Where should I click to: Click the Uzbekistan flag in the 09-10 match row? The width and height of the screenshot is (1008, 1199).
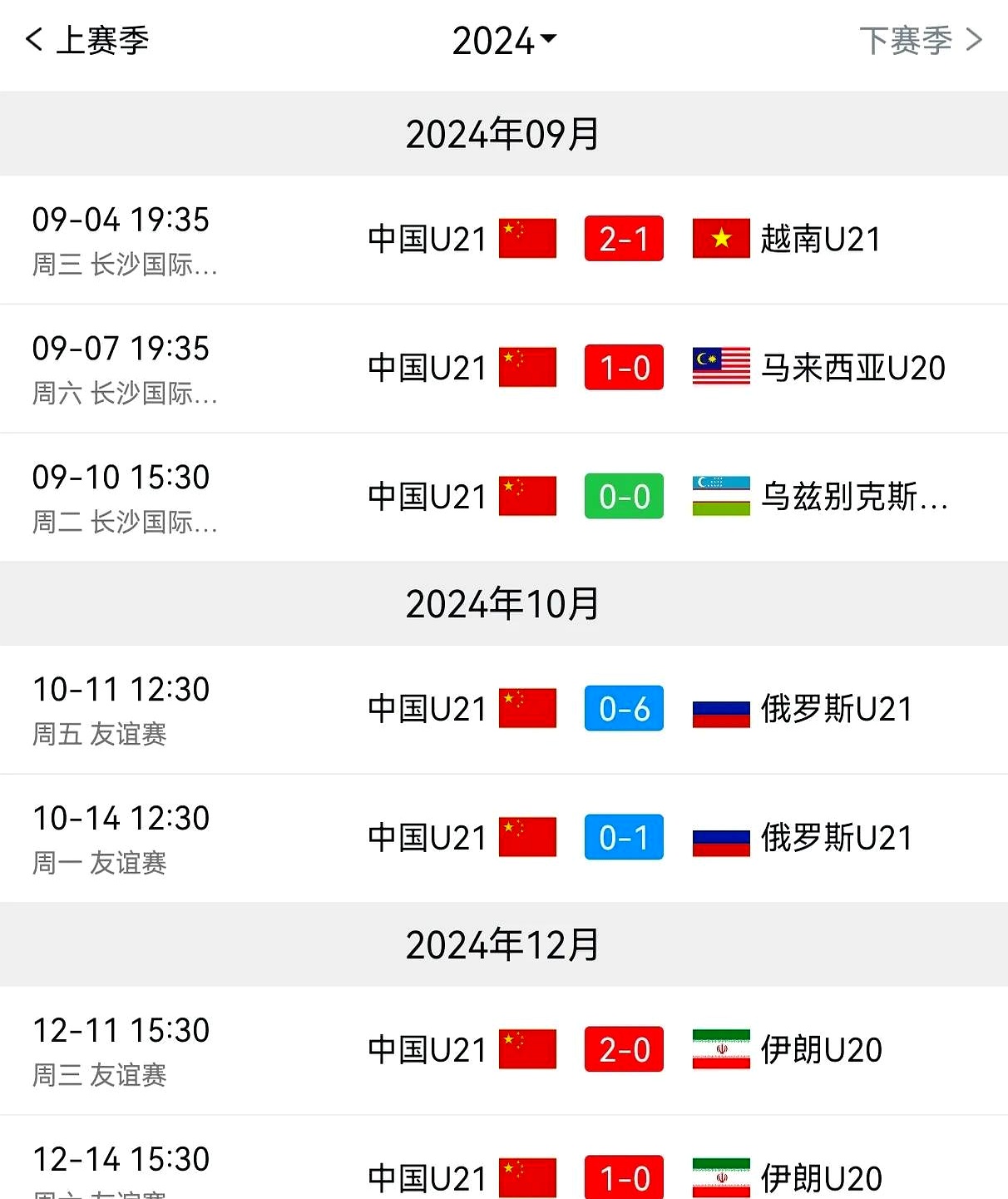click(x=720, y=496)
